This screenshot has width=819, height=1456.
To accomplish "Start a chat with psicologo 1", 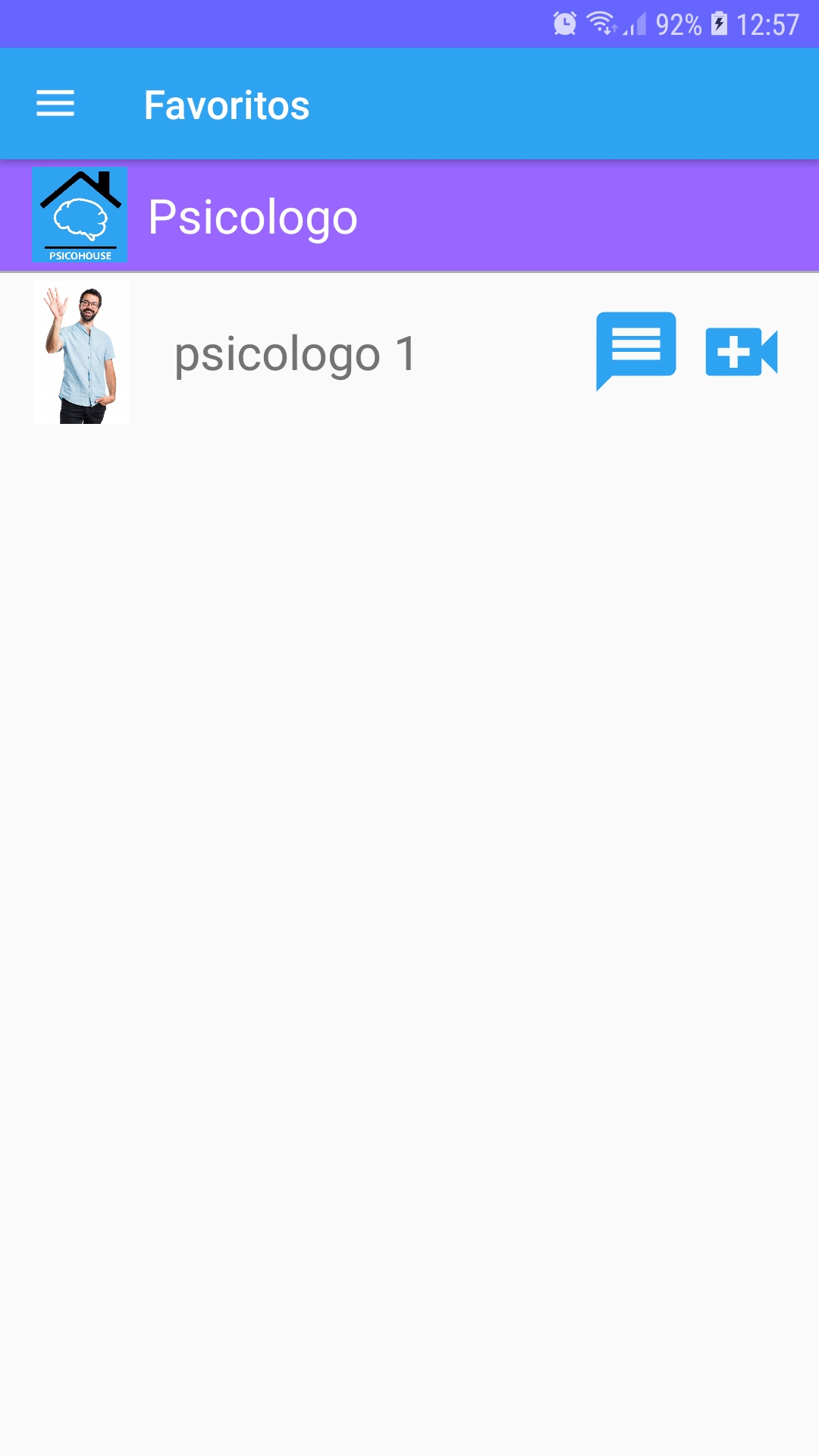I will point(635,350).
